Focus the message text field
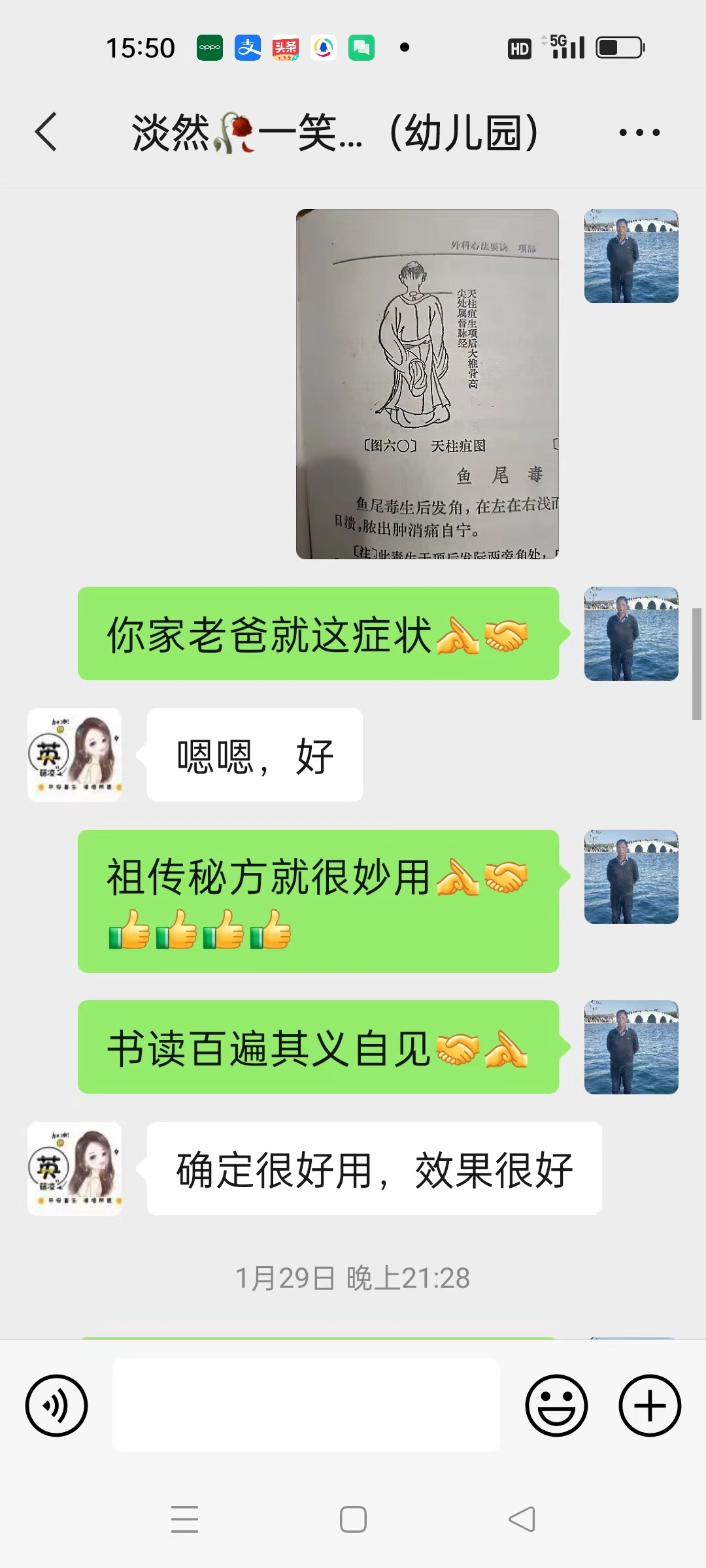Viewport: 706px width, 1568px height. coord(306,1405)
